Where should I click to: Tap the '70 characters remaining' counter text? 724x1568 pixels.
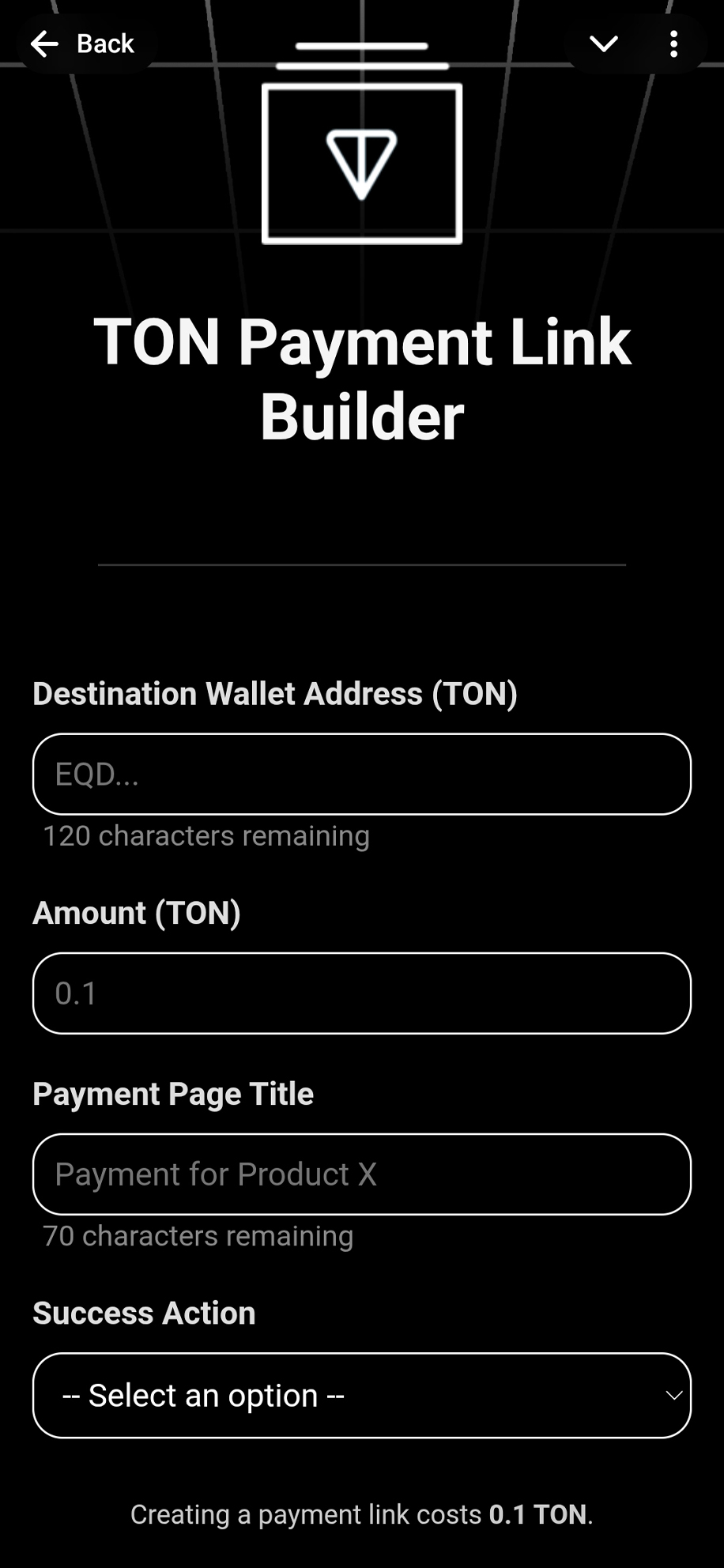[x=198, y=1234]
